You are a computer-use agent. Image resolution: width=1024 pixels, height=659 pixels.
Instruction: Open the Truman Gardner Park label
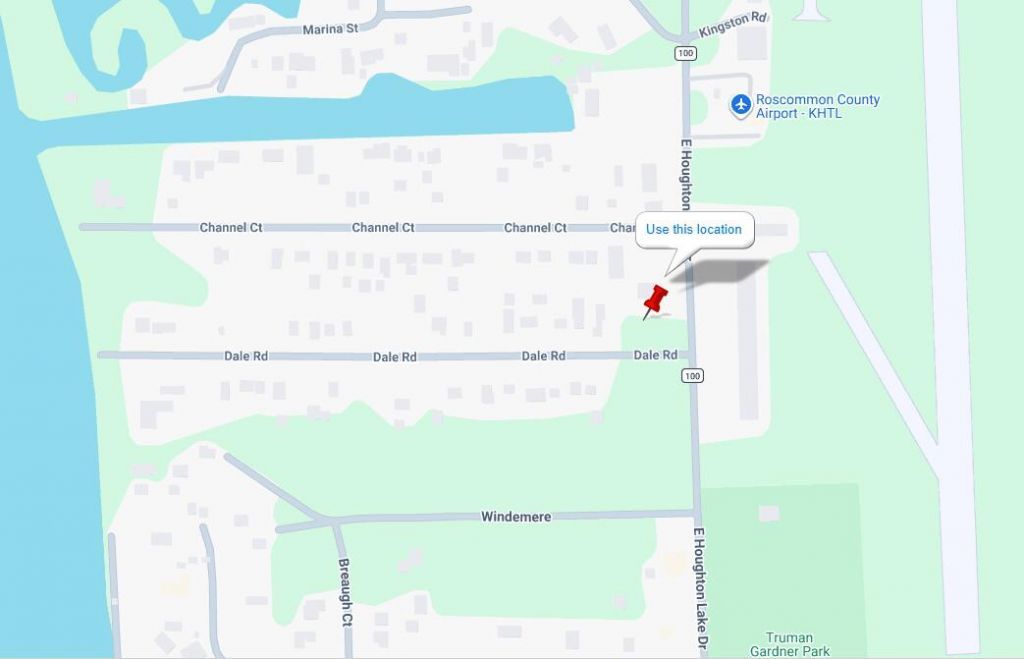(x=790, y=644)
